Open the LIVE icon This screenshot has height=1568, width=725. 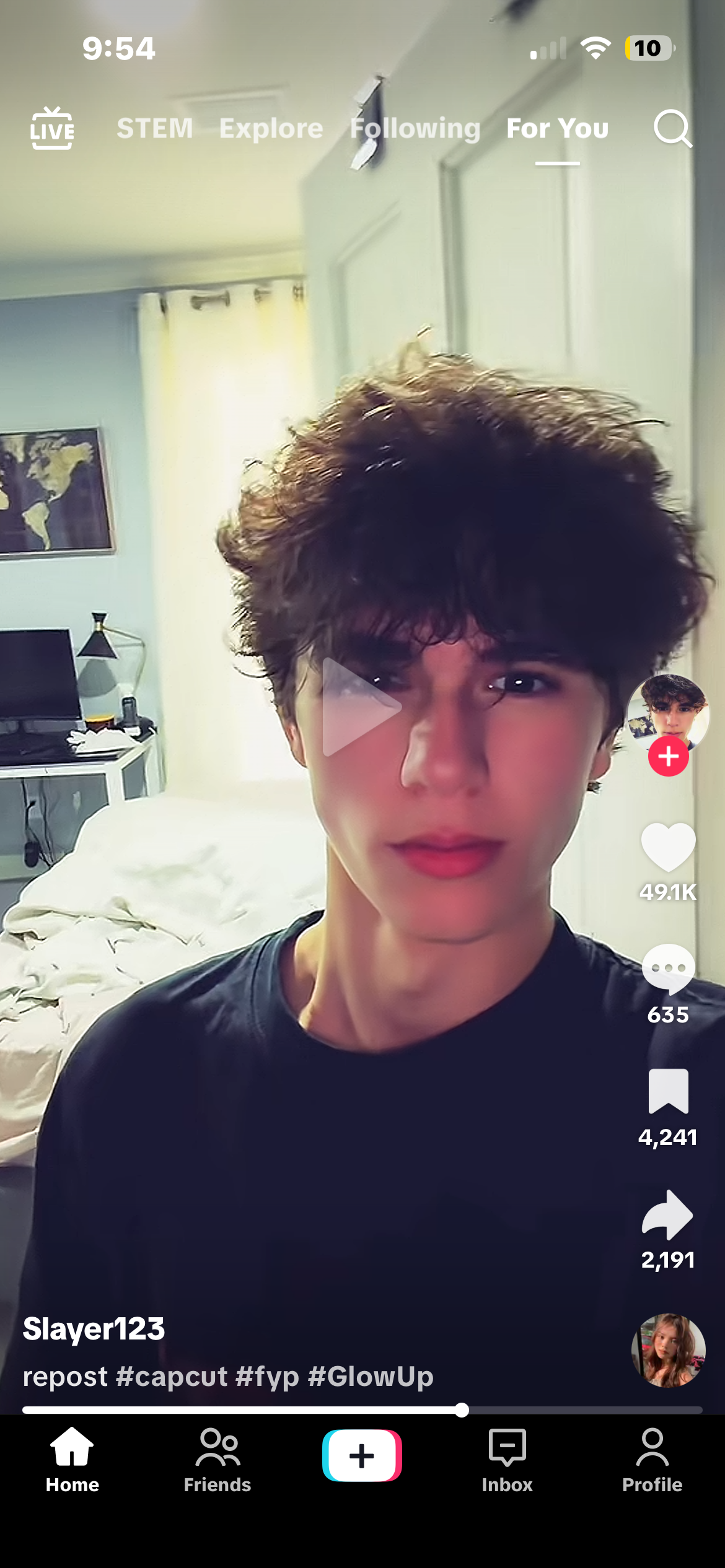coord(53,128)
